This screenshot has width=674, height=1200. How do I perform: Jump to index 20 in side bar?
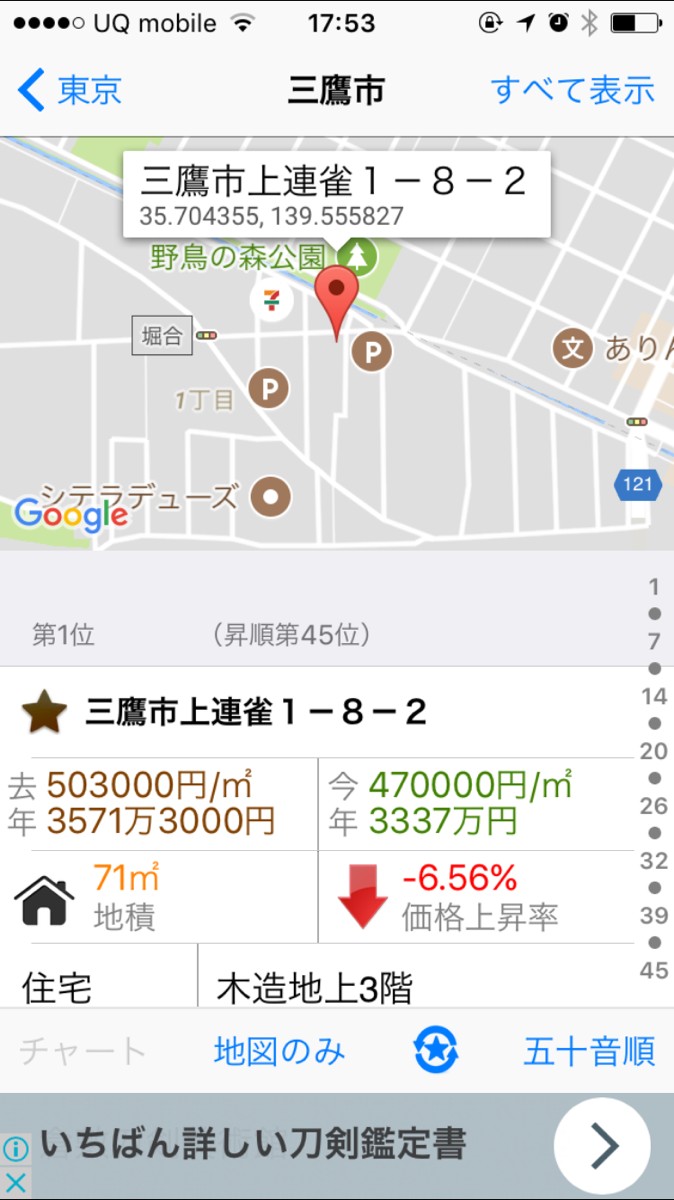coord(654,752)
